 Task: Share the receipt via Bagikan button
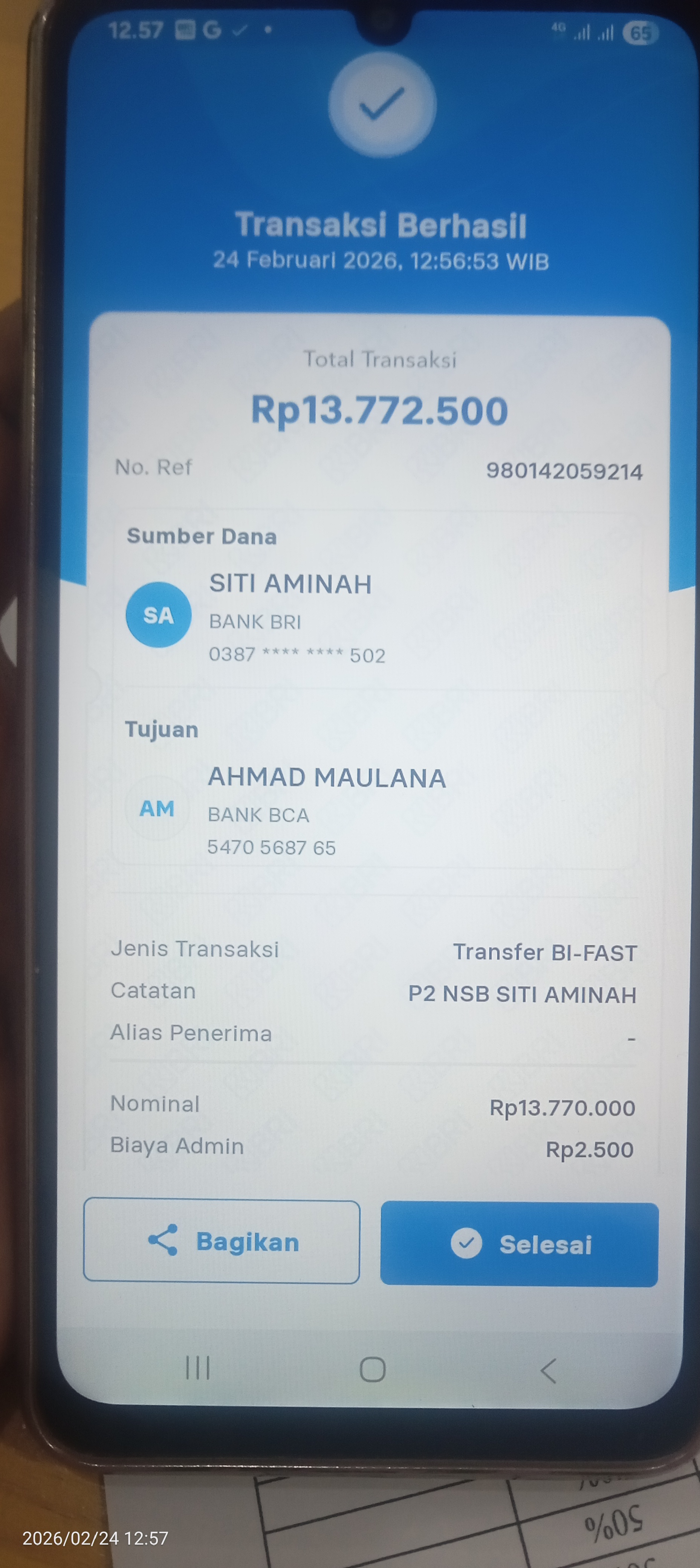222,1242
